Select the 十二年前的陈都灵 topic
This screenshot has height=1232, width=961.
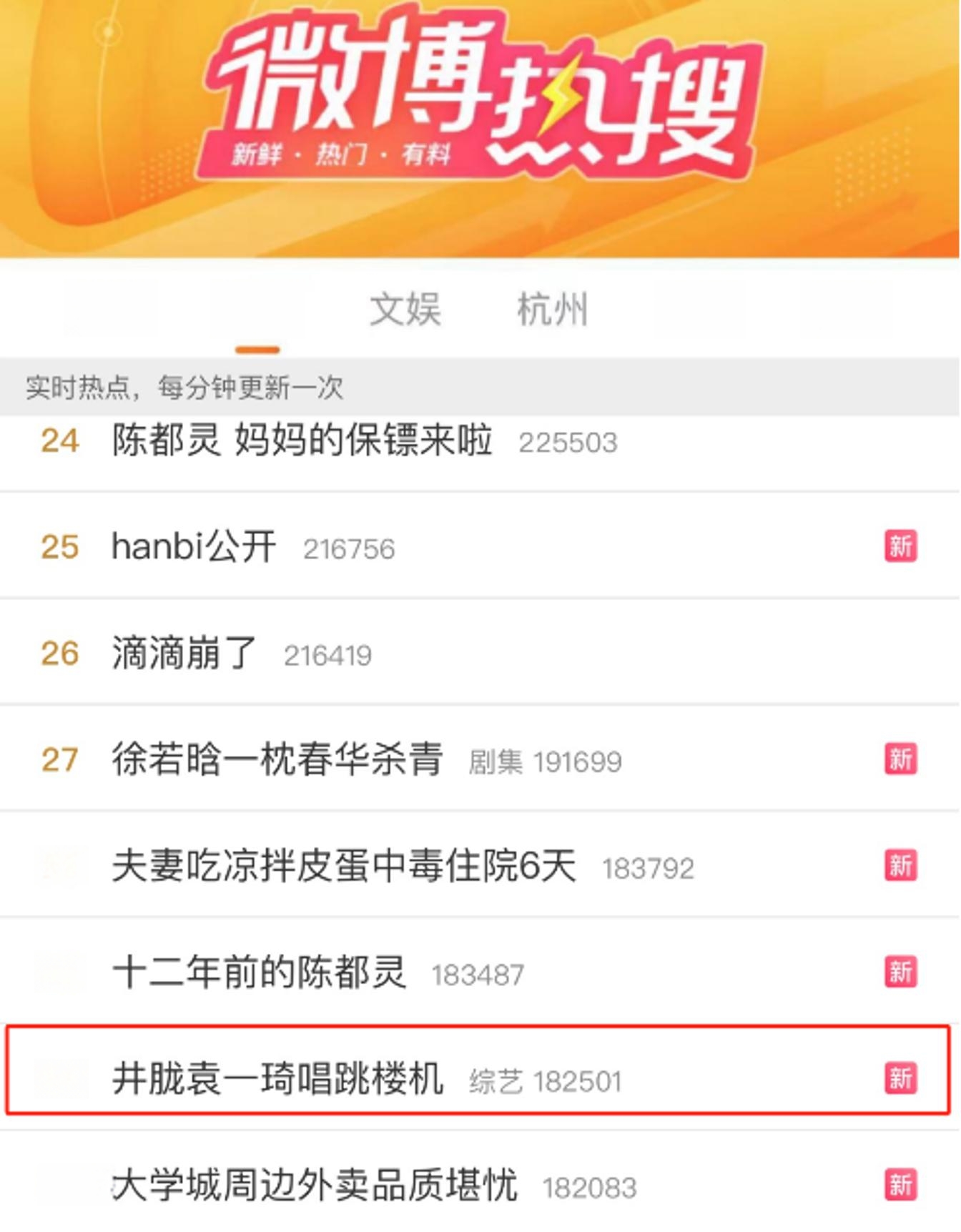point(260,972)
